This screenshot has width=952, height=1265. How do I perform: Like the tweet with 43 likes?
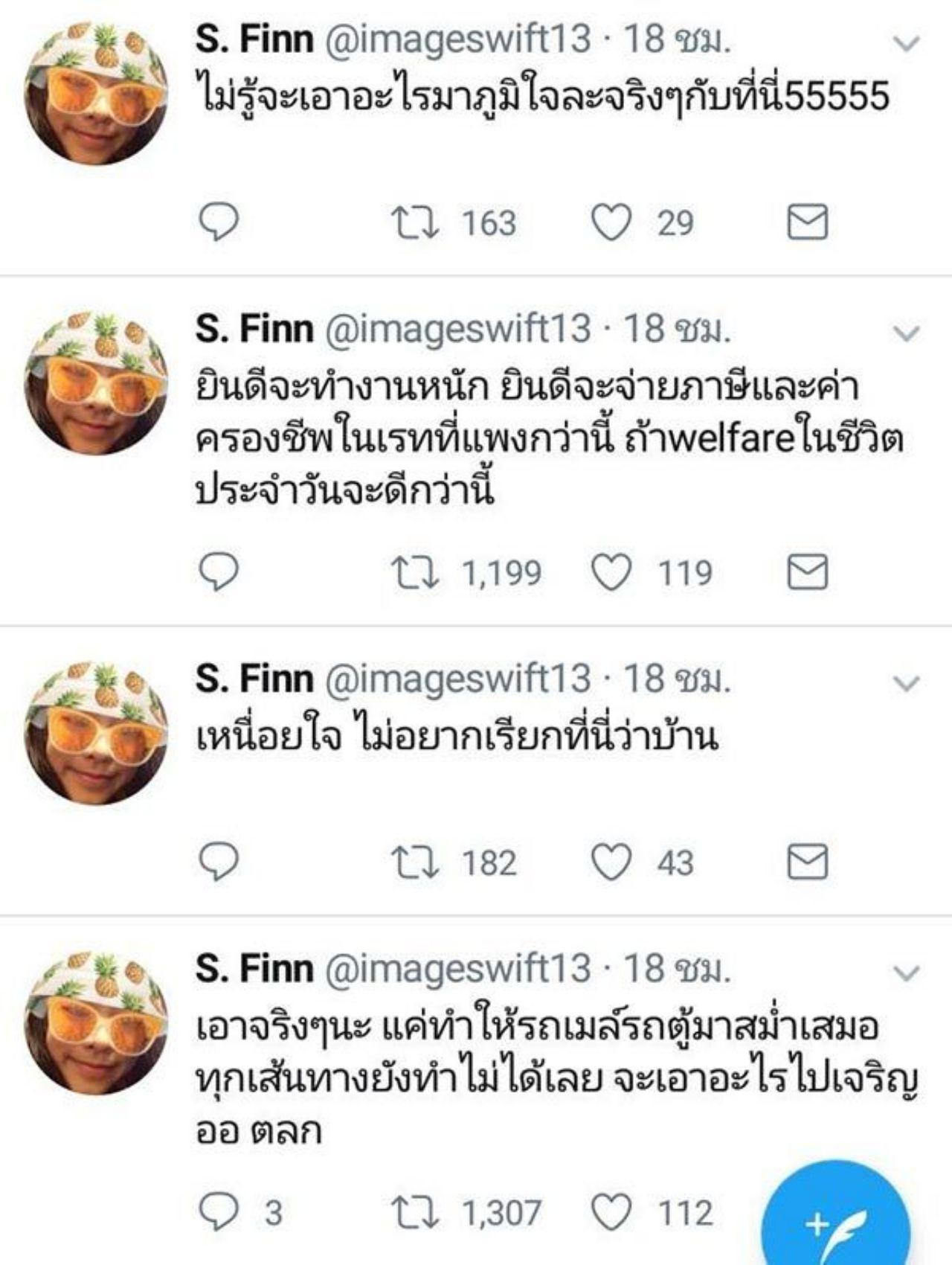(x=611, y=862)
